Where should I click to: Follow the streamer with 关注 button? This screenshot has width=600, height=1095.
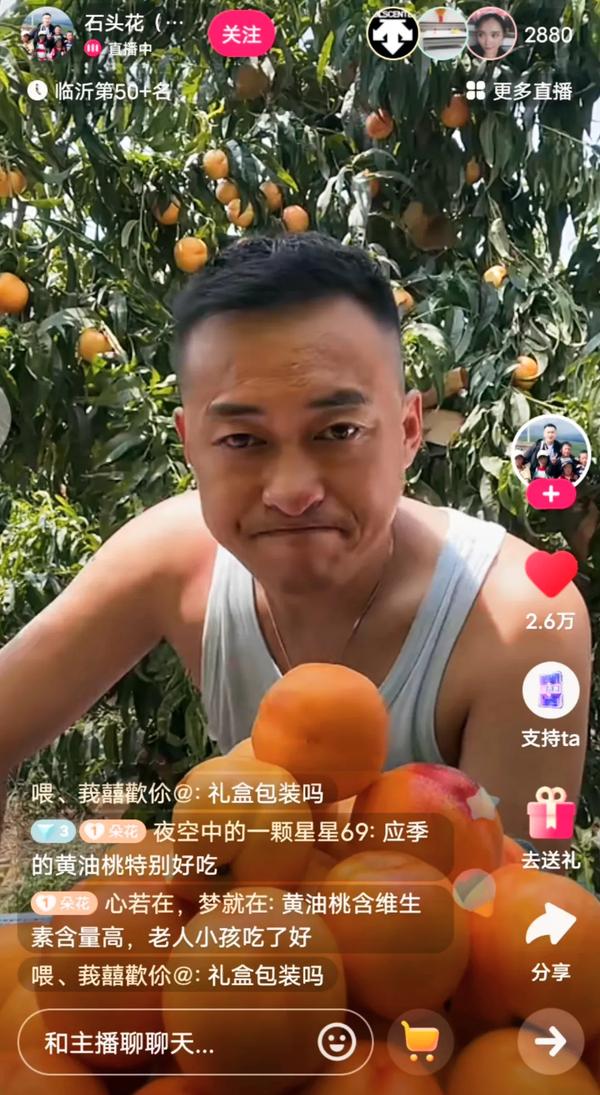pos(241,34)
